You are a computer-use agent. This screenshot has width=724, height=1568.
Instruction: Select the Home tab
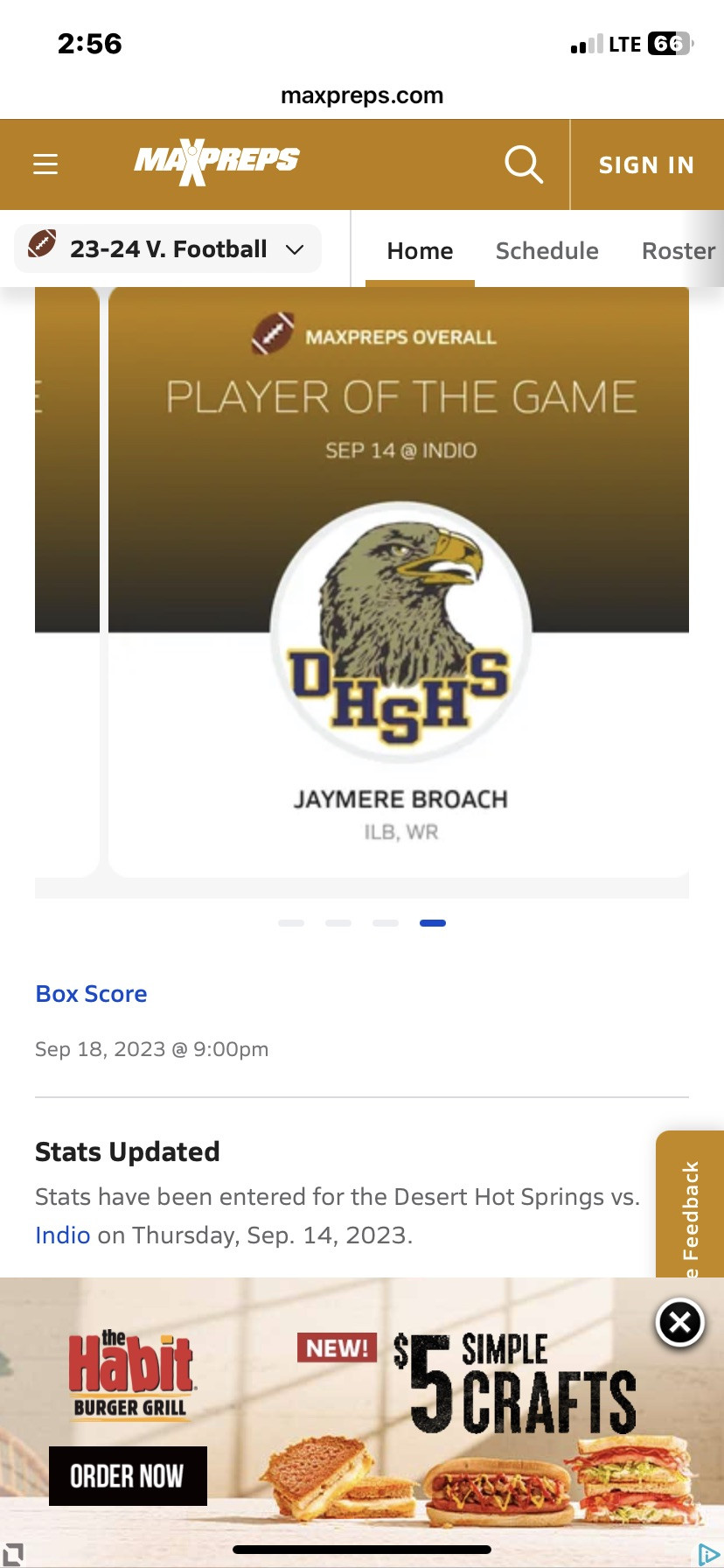click(420, 250)
